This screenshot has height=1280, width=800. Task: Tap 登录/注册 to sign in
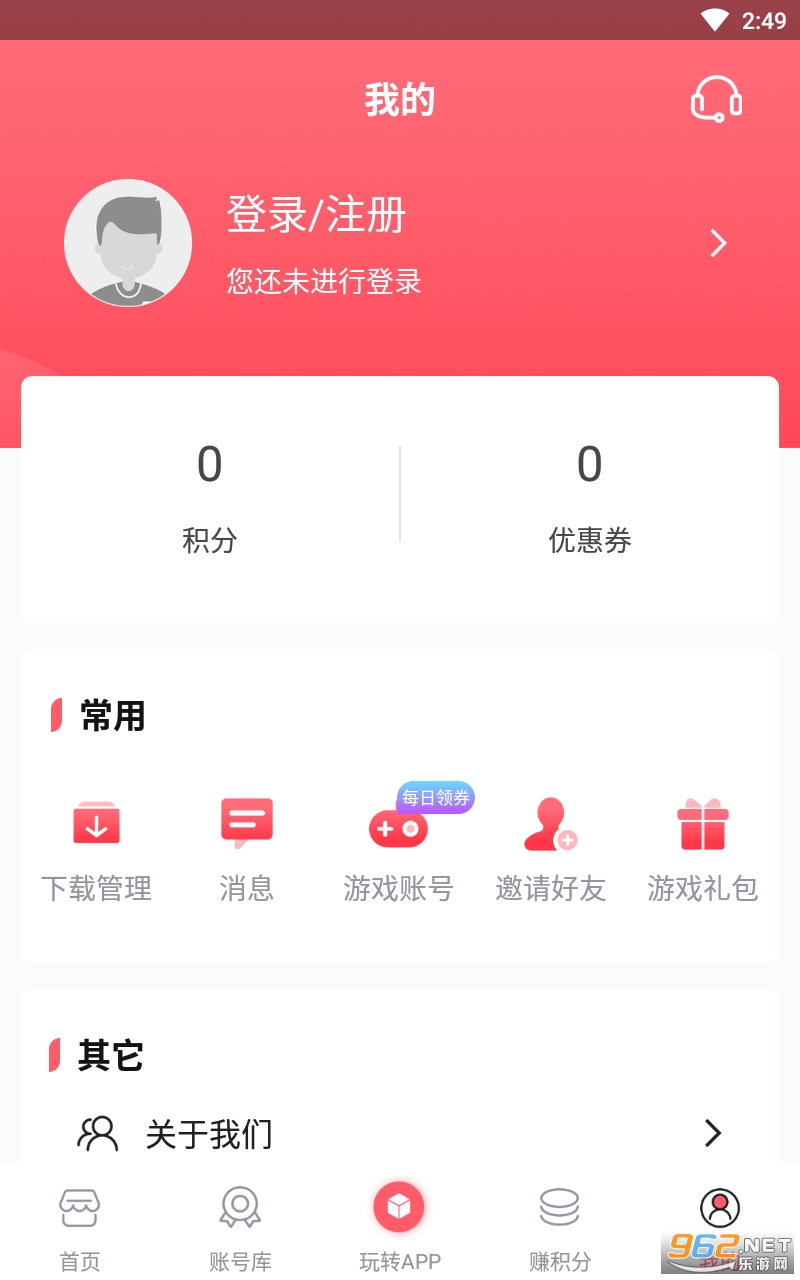click(316, 215)
